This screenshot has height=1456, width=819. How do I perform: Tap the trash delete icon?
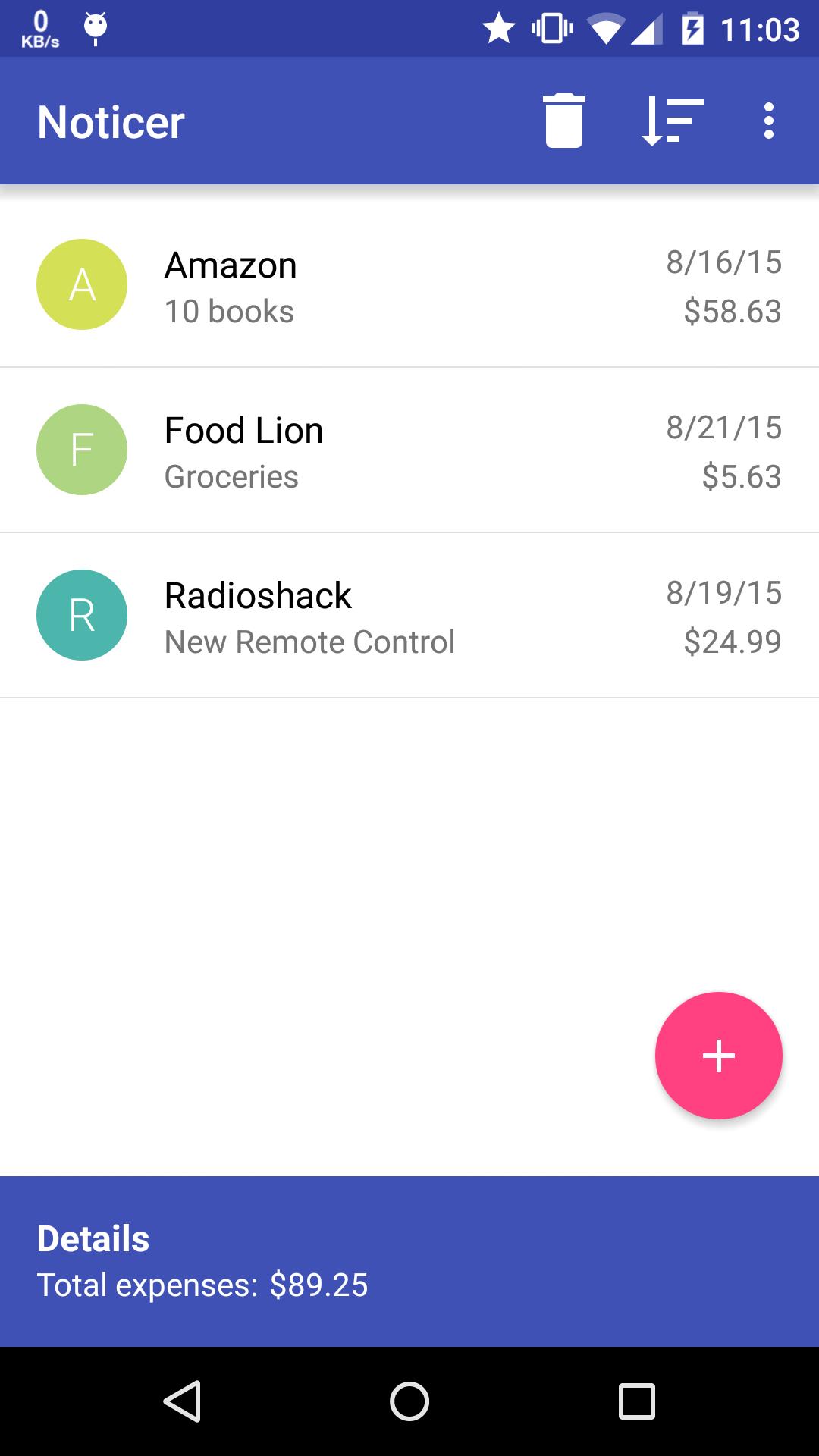[x=563, y=121]
